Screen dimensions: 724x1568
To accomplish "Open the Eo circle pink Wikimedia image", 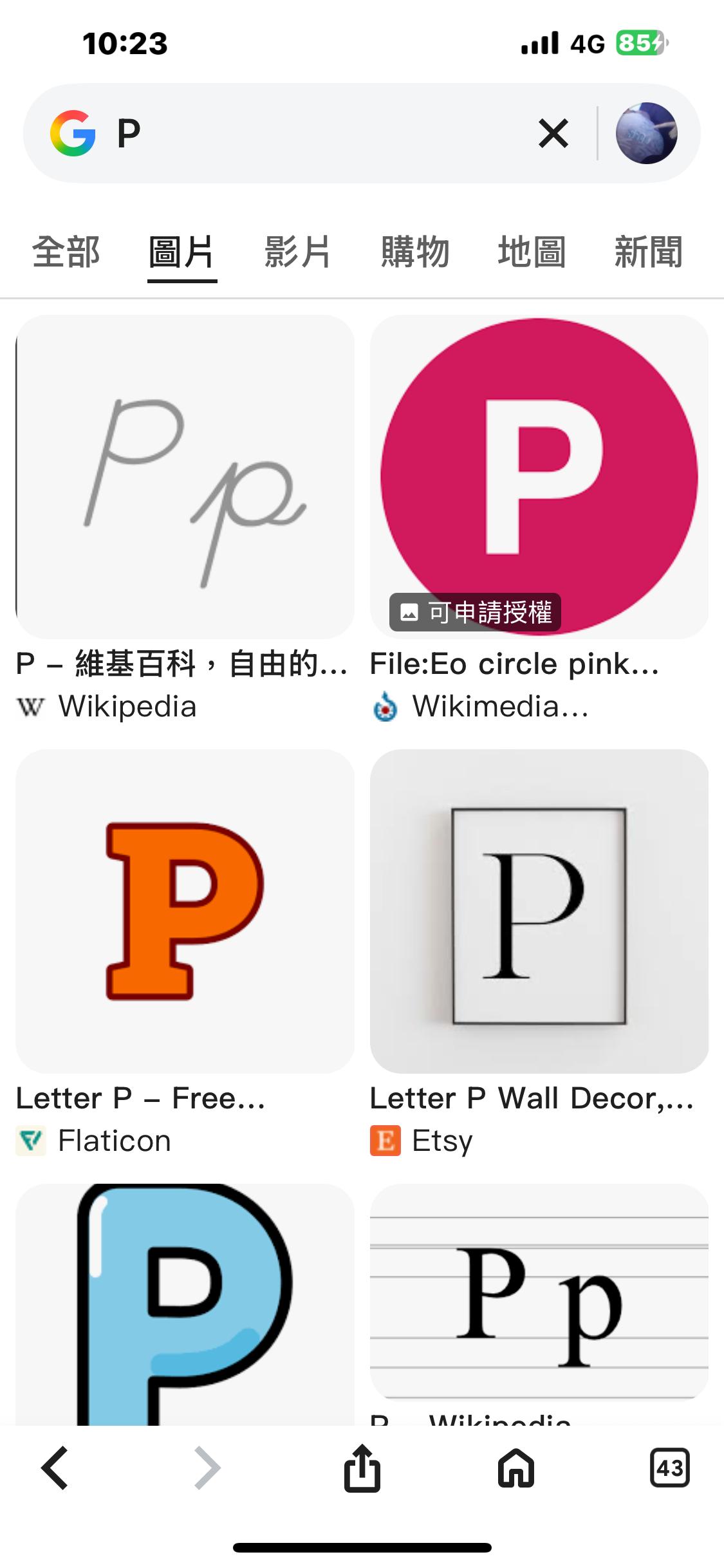I will (539, 477).
